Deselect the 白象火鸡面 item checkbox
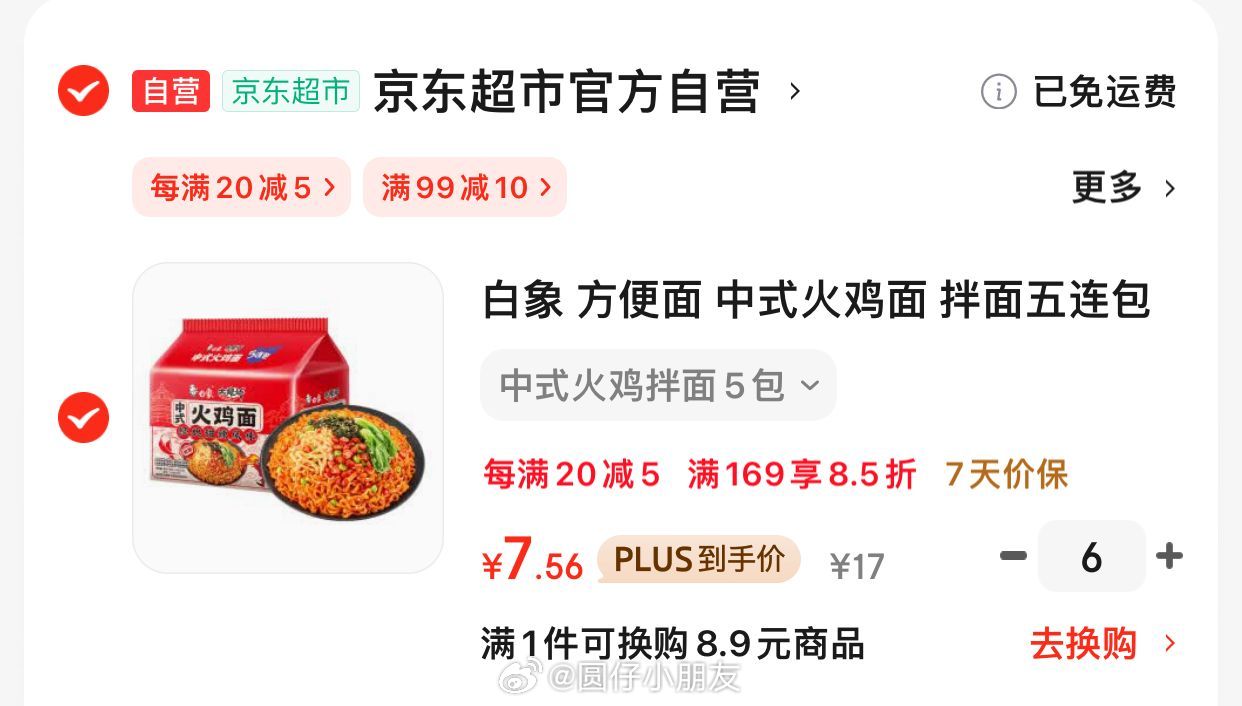The width and height of the screenshot is (1242, 706). pyautogui.click(x=83, y=418)
